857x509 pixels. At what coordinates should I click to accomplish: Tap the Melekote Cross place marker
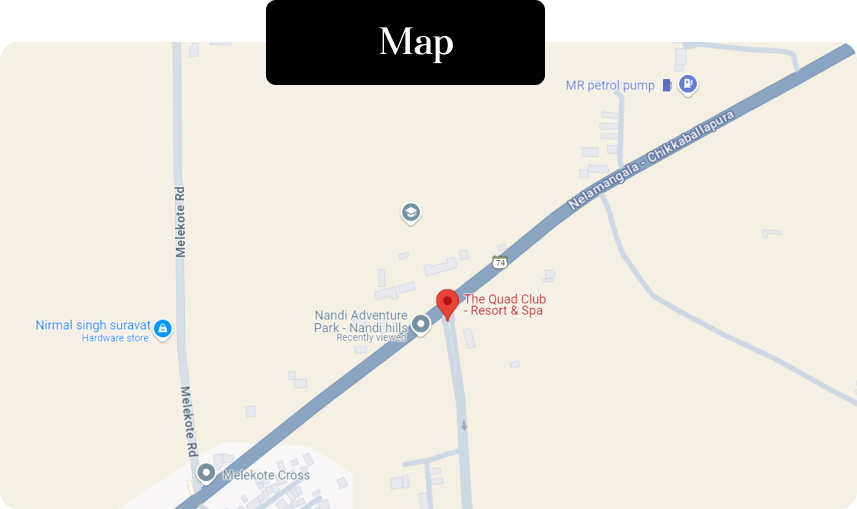pyautogui.click(x=206, y=473)
